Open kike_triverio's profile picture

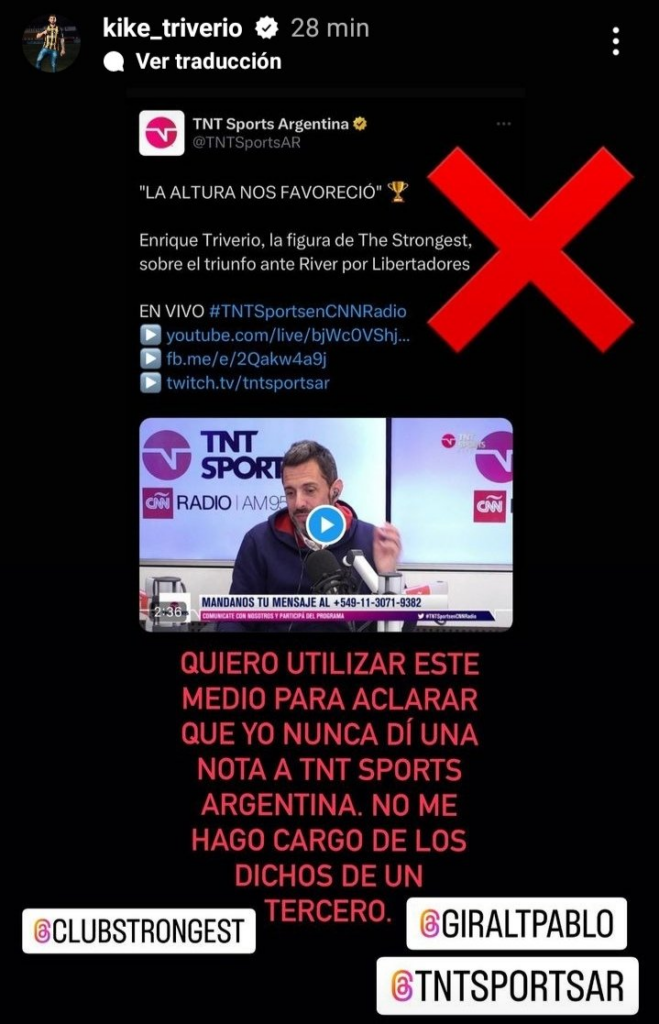(x=50, y=43)
